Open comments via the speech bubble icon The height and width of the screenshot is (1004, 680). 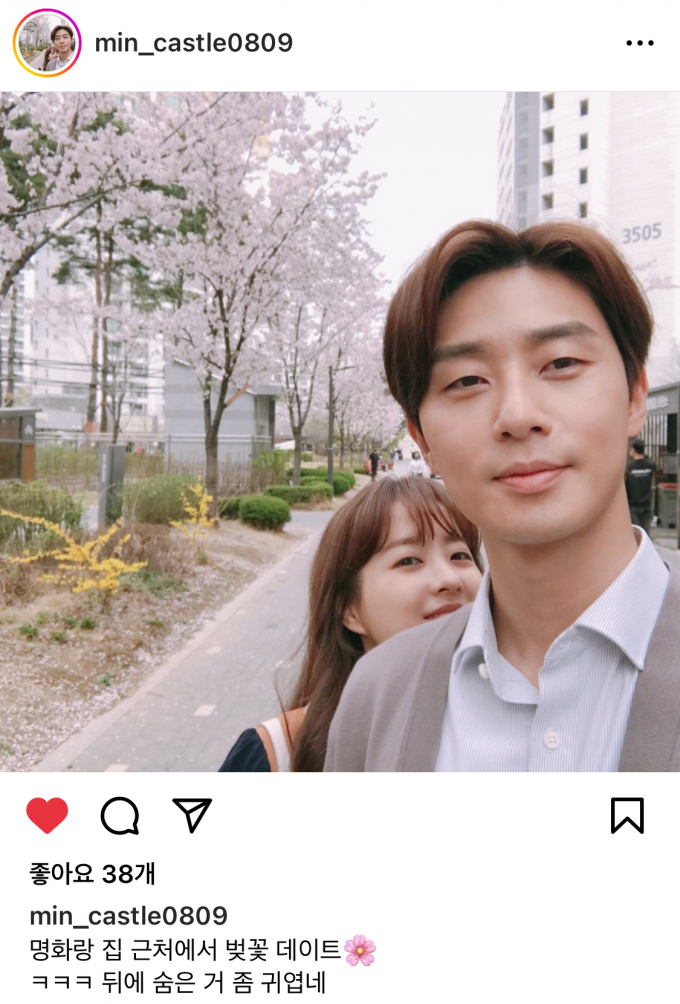pyautogui.click(x=119, y=816)
